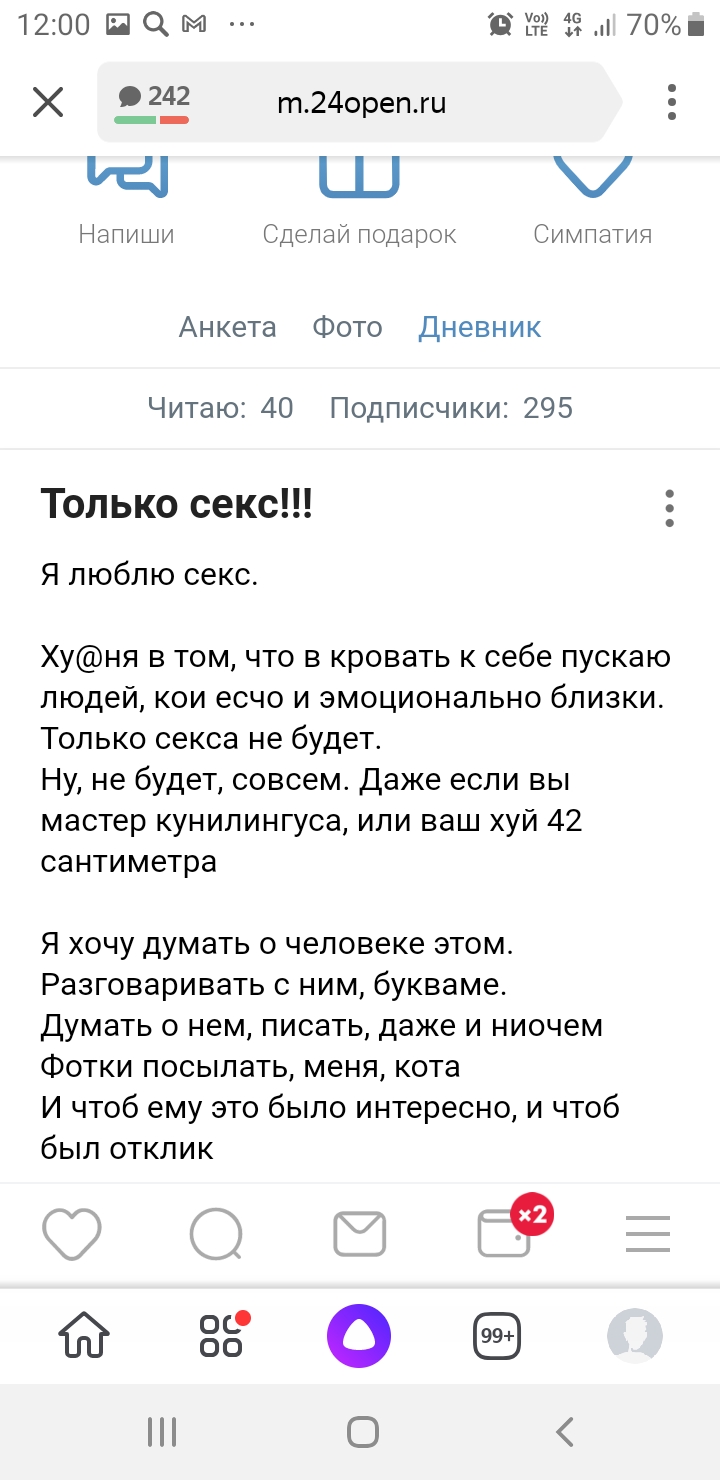Go back using the system back button
Viewport: 720px width, 1480px height.
coord(565,1432)
